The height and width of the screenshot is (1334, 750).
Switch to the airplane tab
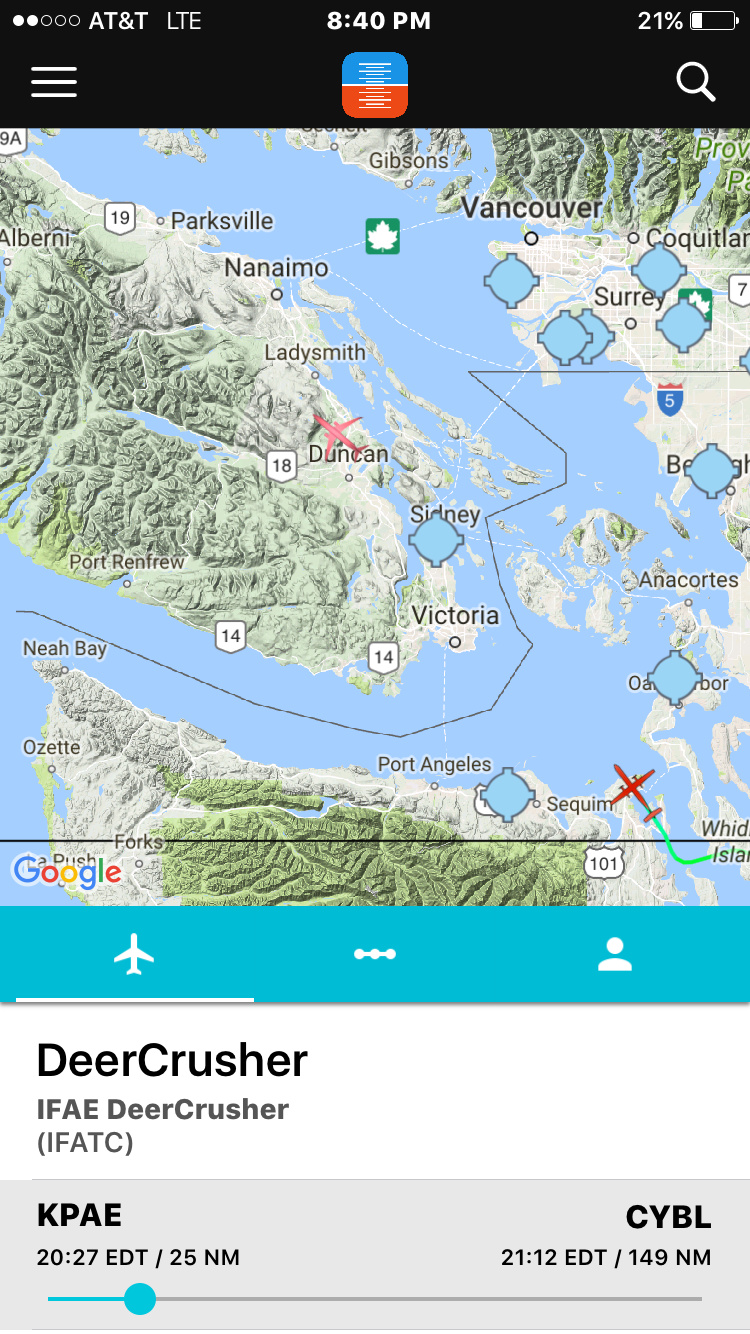click(x=134, y=953)
